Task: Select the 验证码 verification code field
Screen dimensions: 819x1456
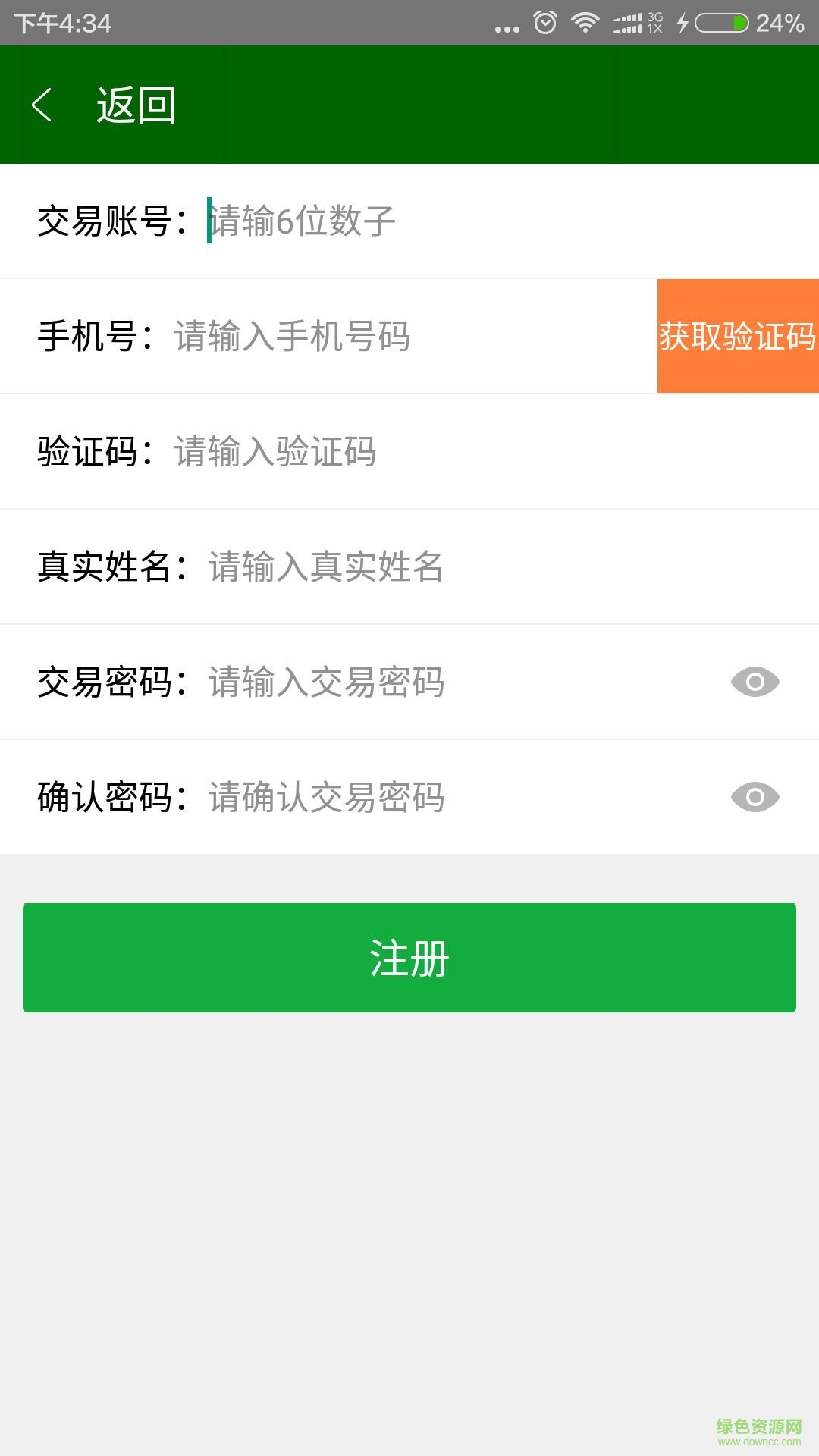Action: pyautogui.click(x=485, y=452)
